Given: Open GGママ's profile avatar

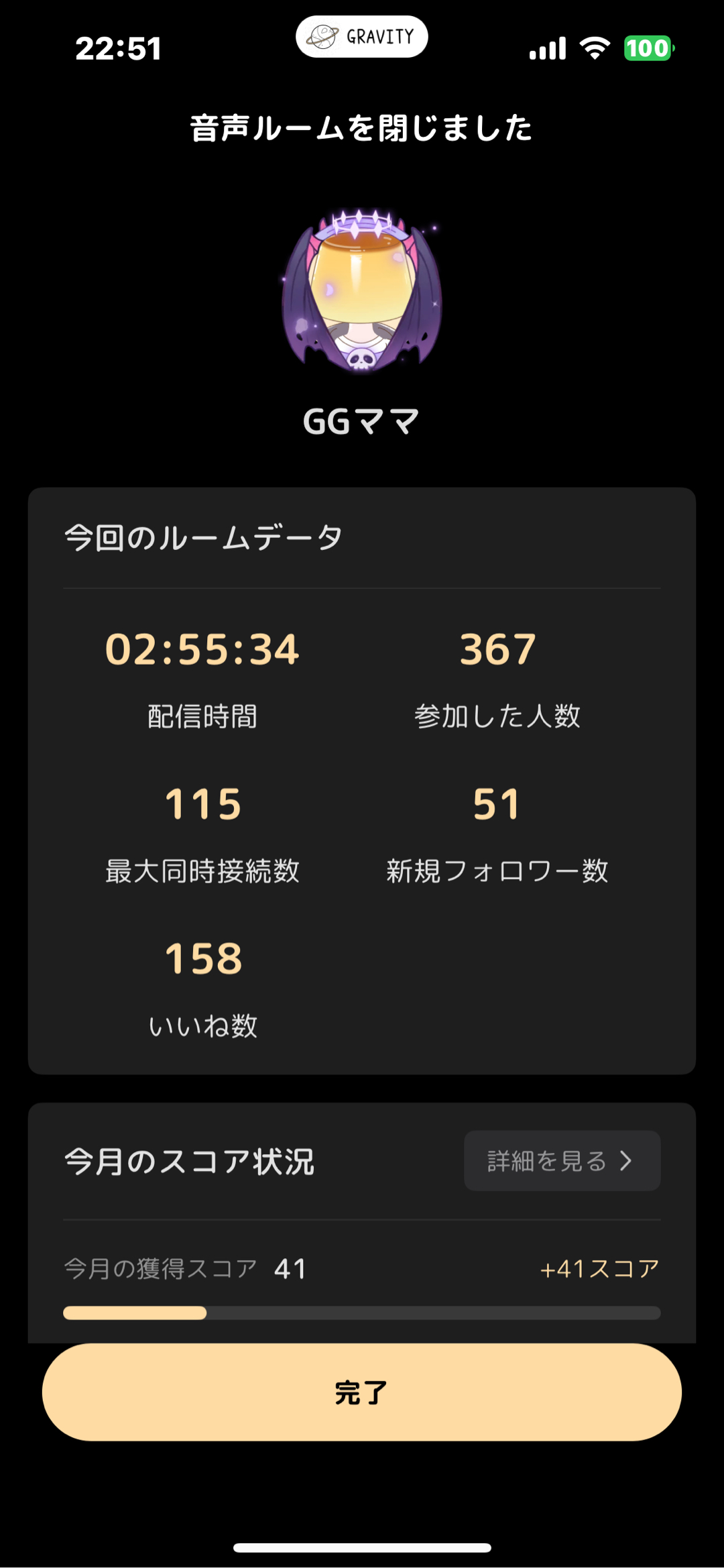Looking at the screenshot, I should click(x=362, y=290).
